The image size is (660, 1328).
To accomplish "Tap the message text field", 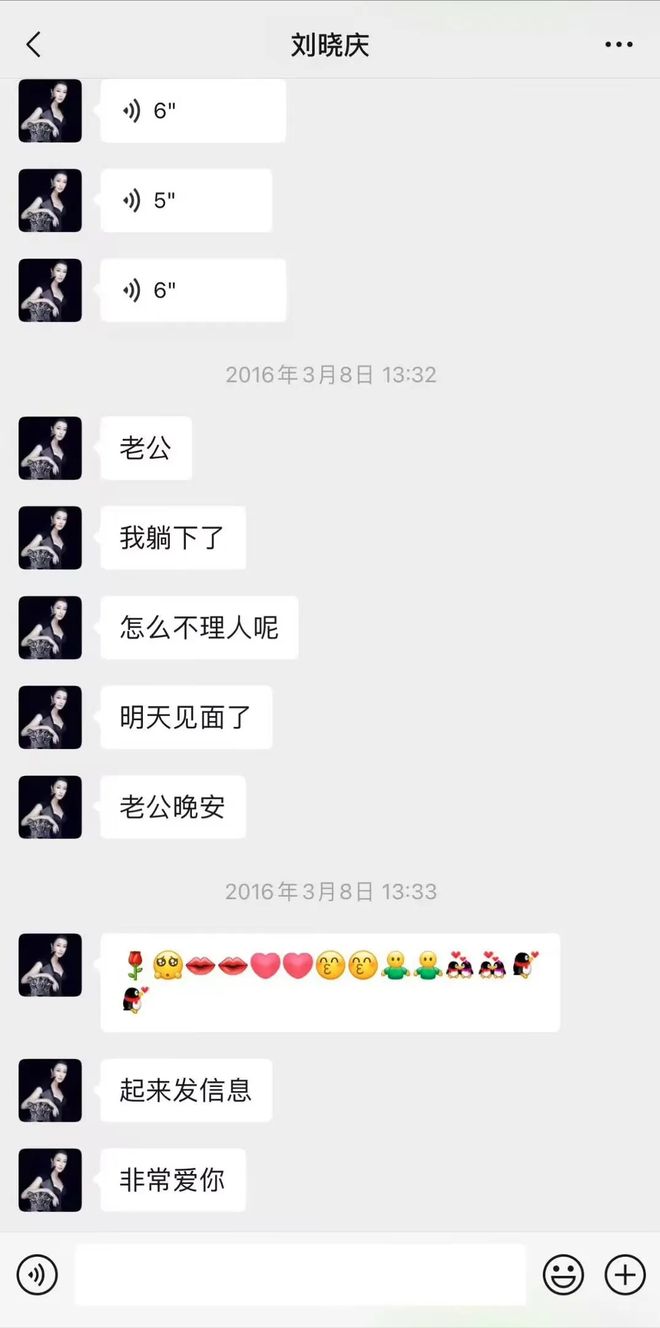I will 300,1275.
